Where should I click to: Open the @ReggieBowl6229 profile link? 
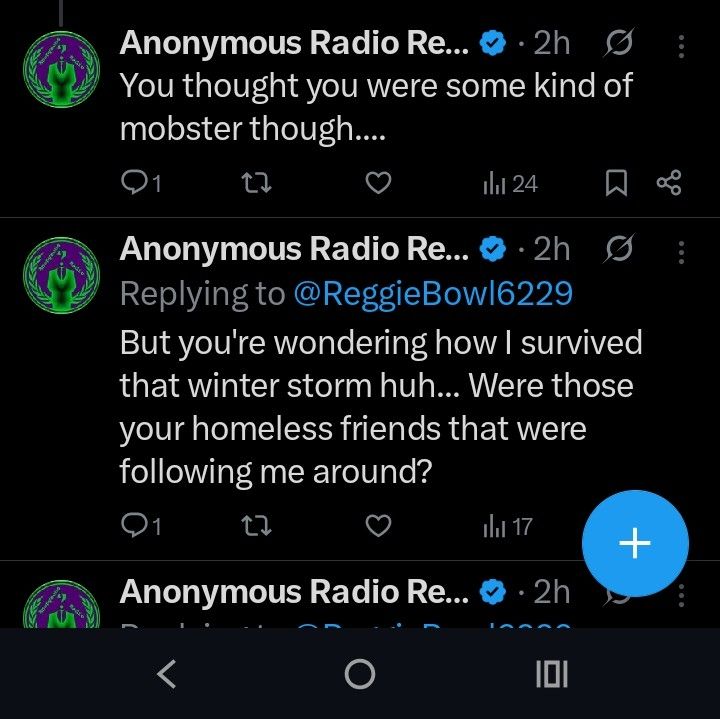[x=433, y=293]
